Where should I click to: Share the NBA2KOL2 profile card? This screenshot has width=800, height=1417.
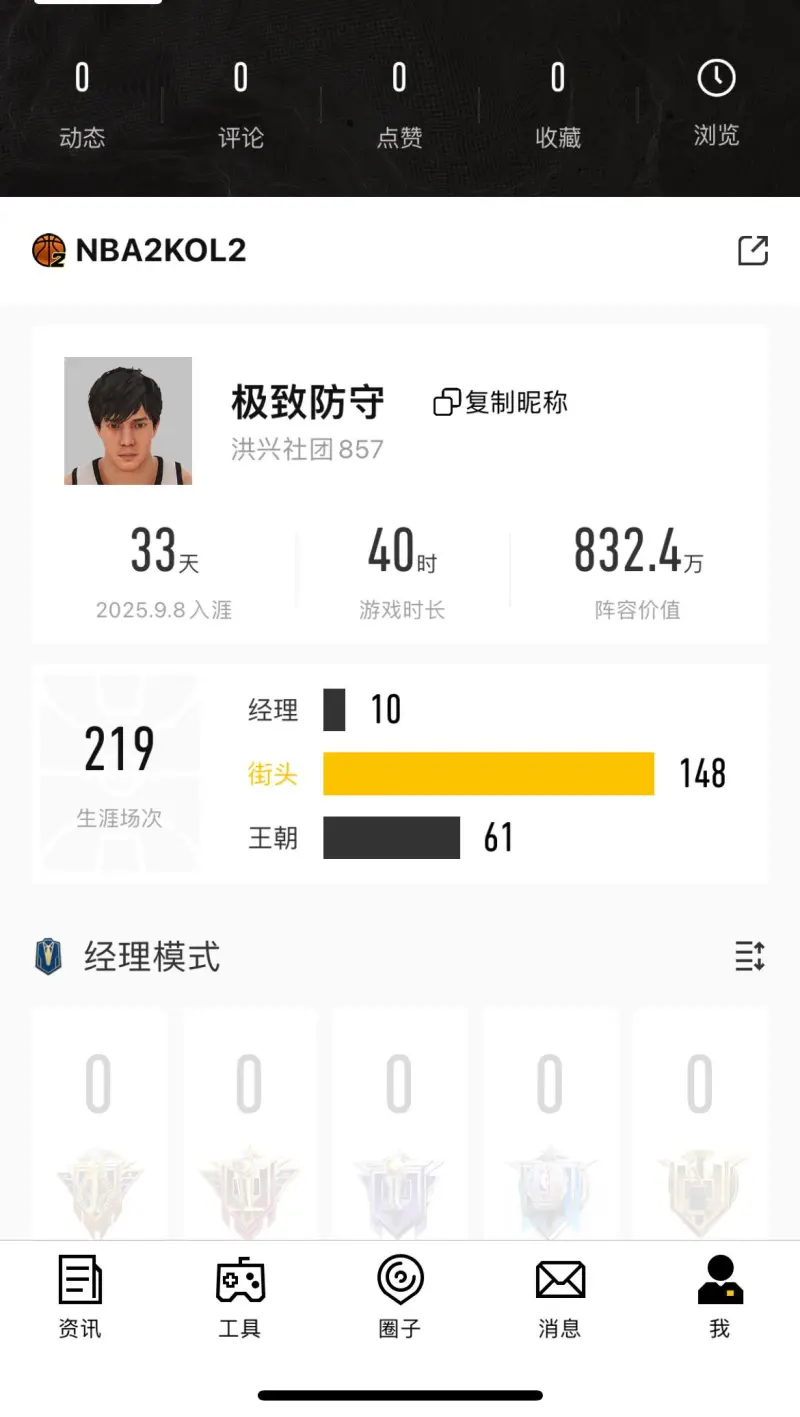click(x=752, y=250)
